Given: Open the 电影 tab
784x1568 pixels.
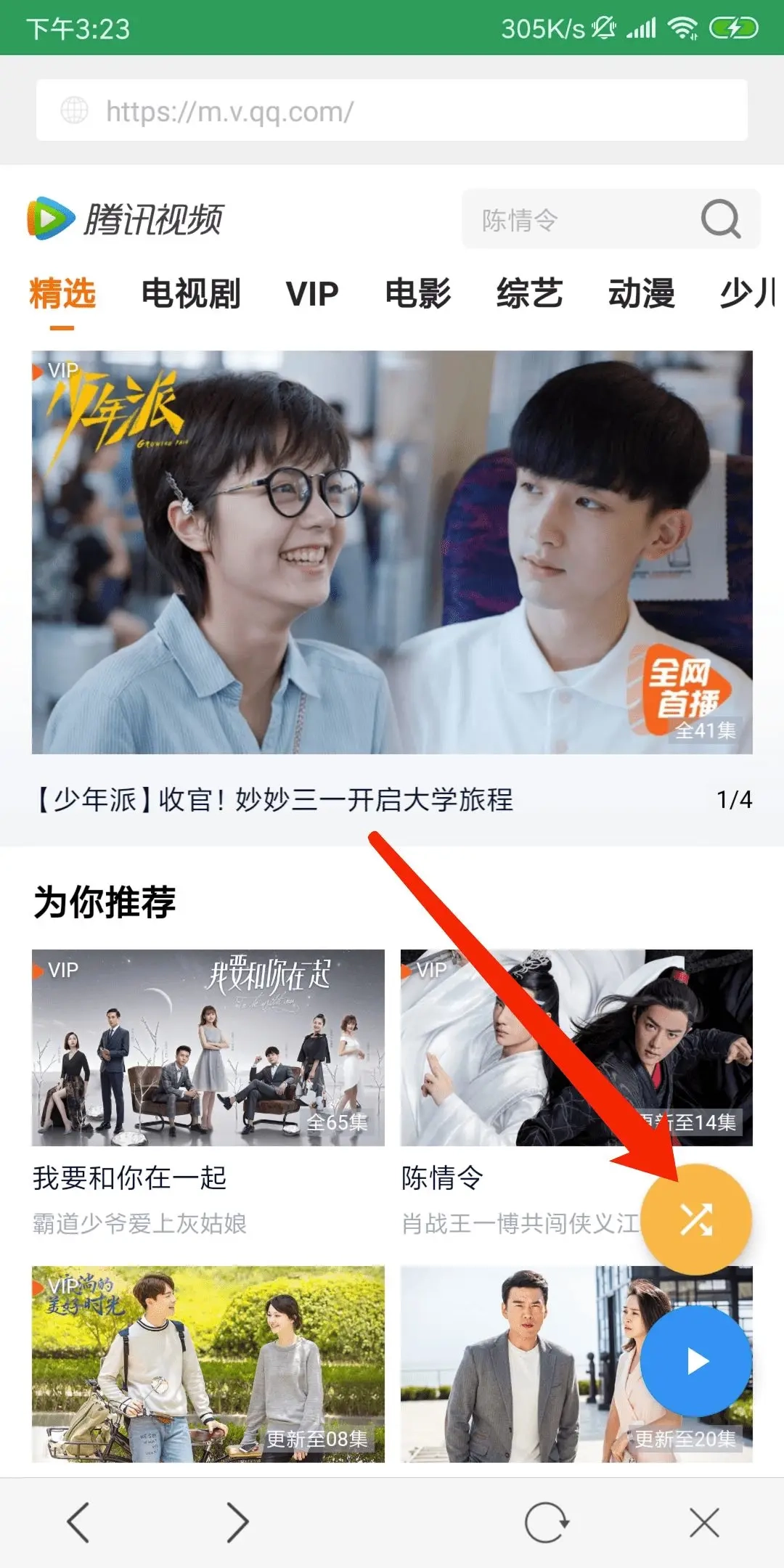Looking at the screenshot, I should 418,294.
